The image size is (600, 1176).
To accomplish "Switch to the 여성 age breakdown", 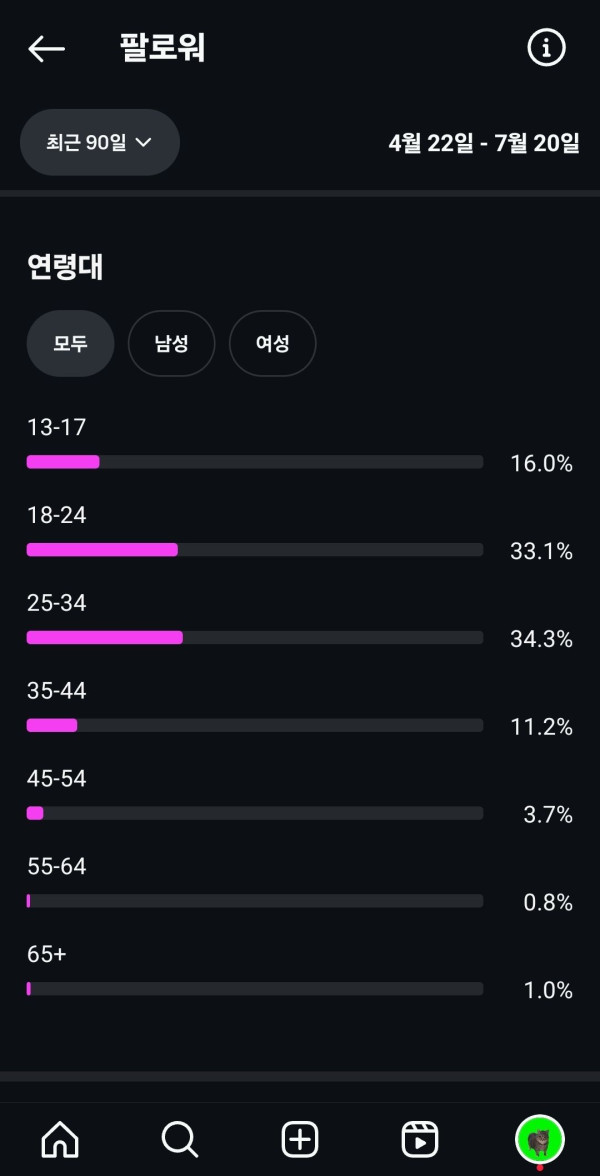I will (x=272, y=343).
